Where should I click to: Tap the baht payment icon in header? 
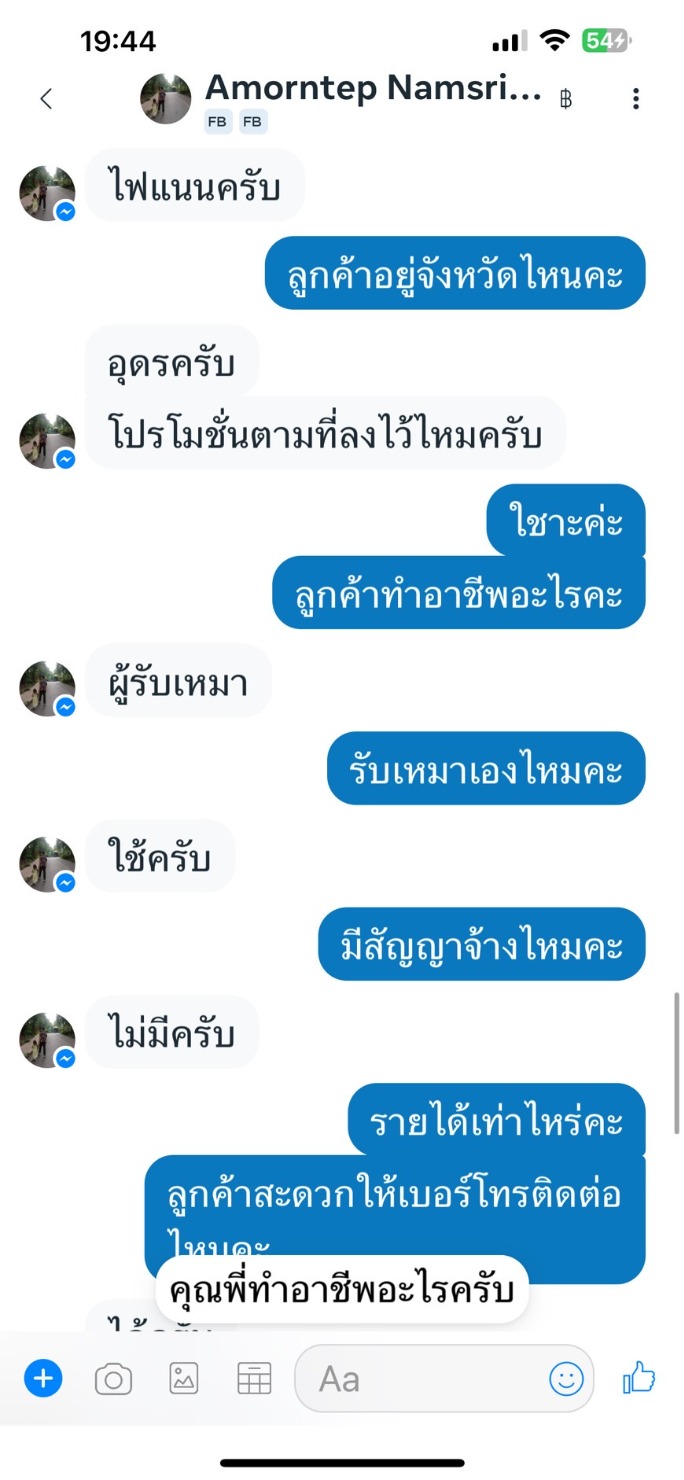pos(566,98)
